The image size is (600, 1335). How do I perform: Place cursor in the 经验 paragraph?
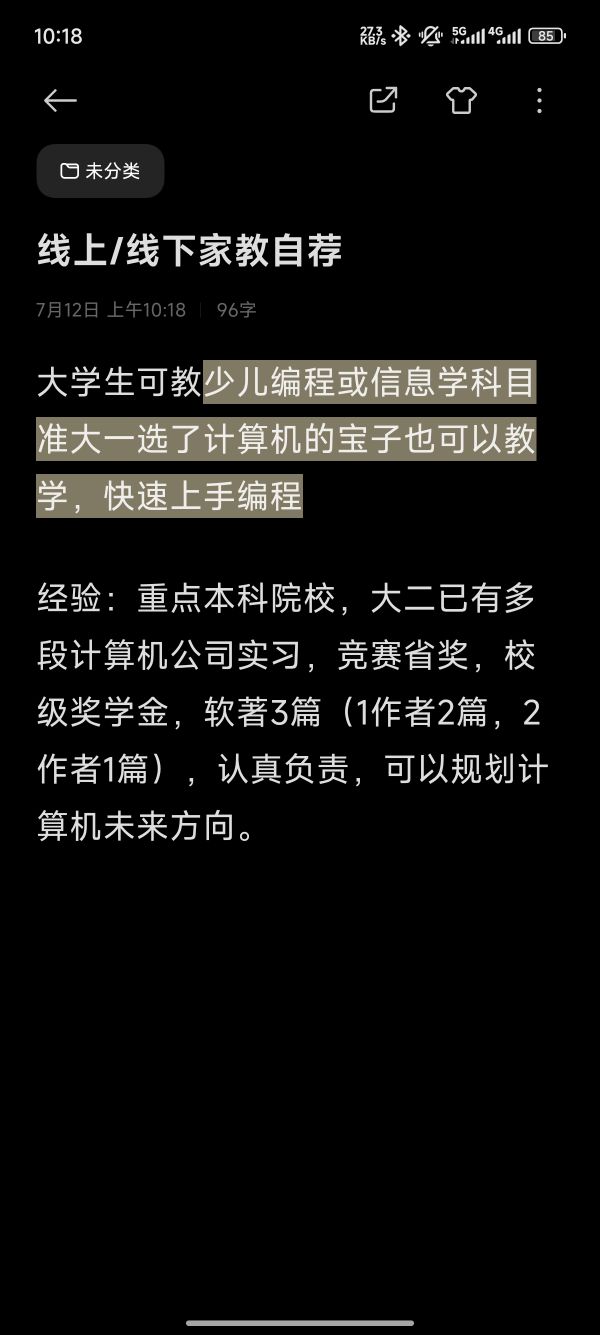tap(290, 714)
